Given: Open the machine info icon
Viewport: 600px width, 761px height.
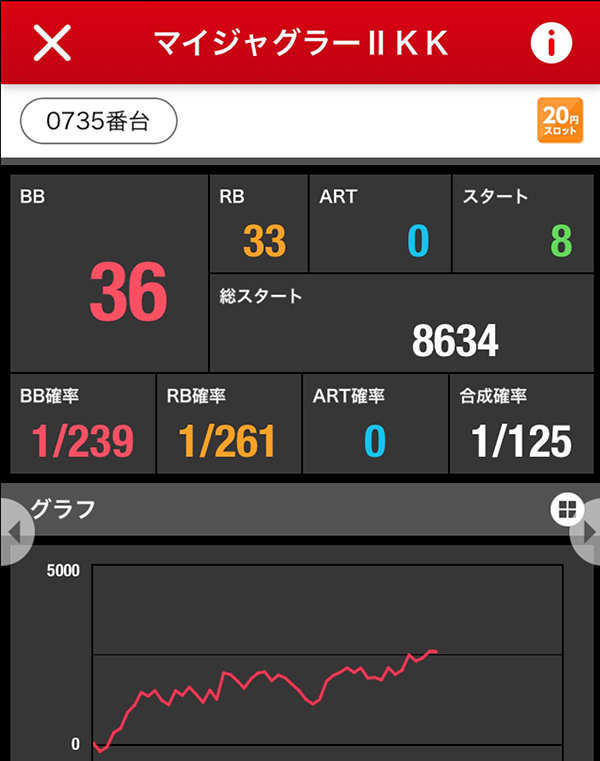Looking at the screenshot, I should pos(550,43).
